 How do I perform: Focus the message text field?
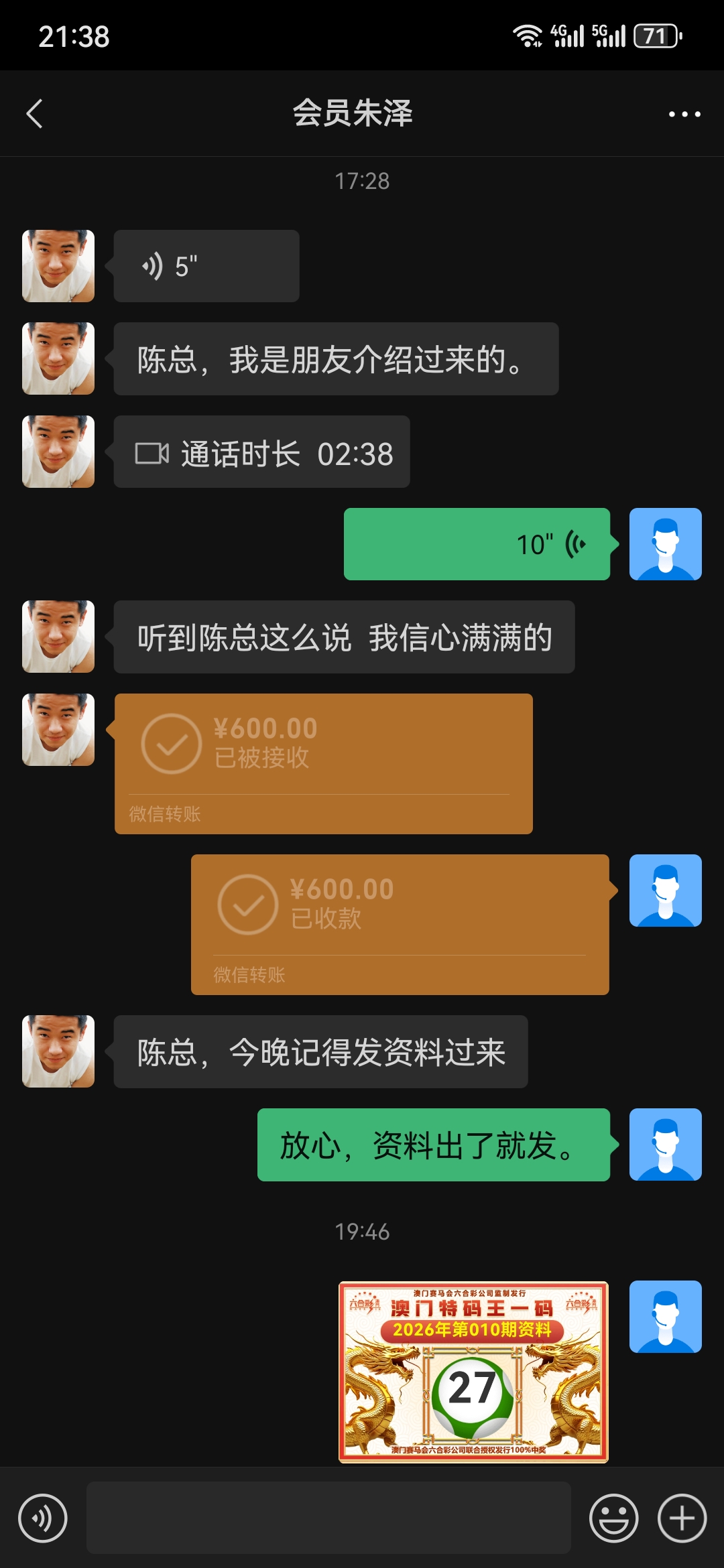coord(328,1518)
